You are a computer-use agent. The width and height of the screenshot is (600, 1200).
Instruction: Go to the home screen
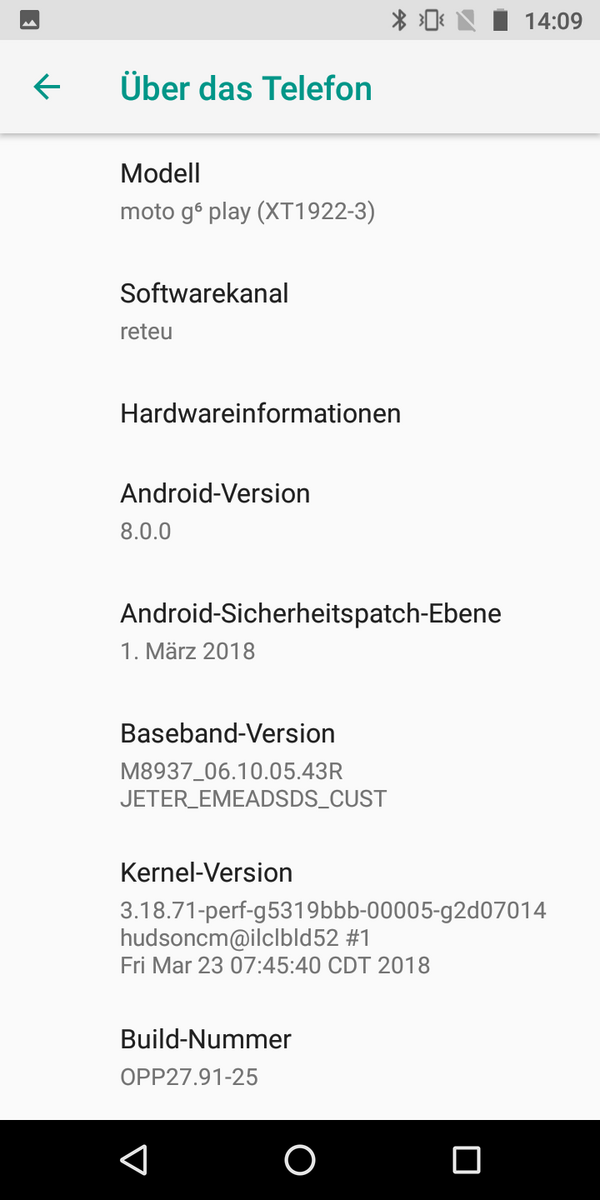tap(300, 1159)
